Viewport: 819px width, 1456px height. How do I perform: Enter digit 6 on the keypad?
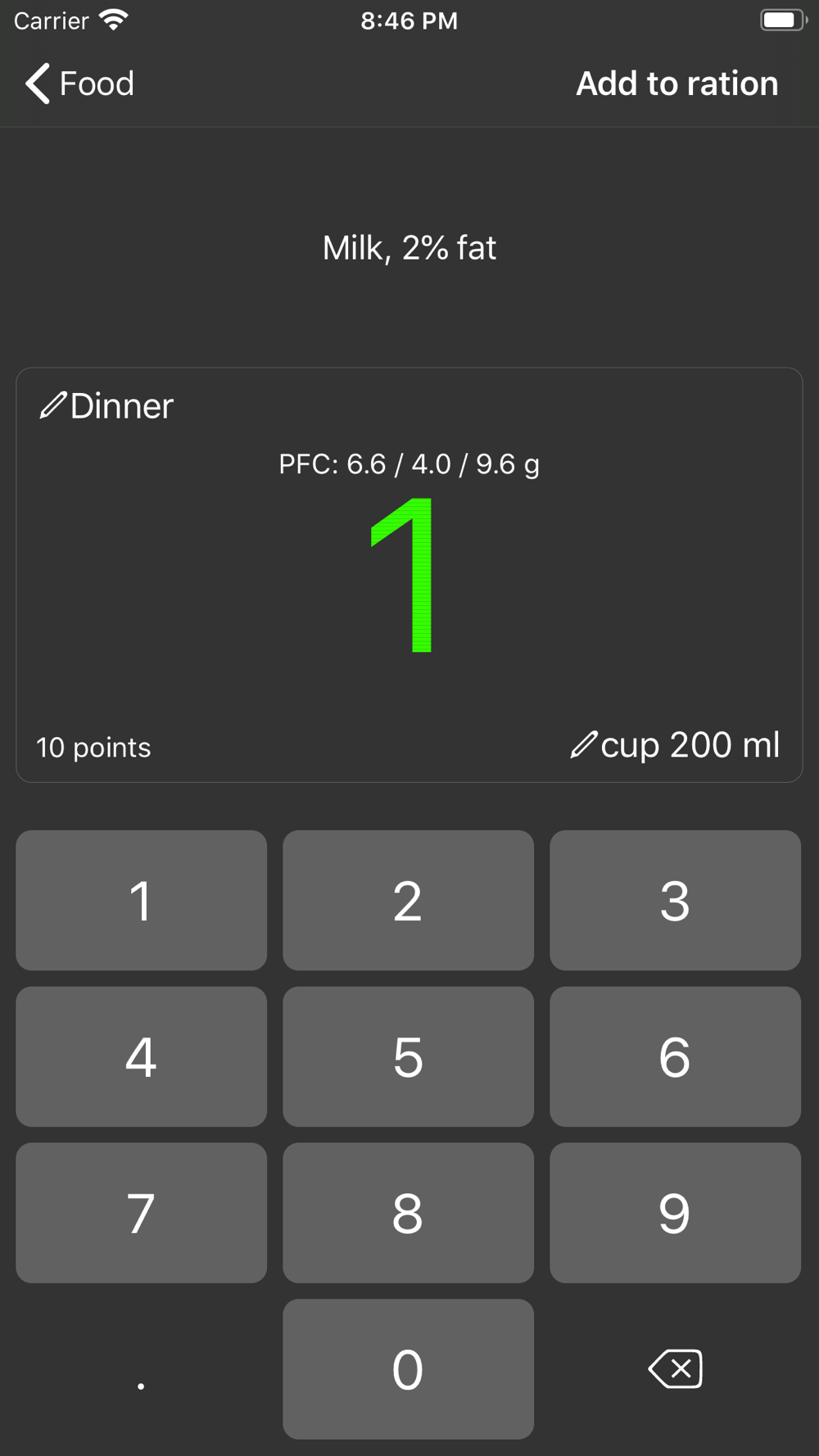pyautogui.click(x=675, y=1056)
